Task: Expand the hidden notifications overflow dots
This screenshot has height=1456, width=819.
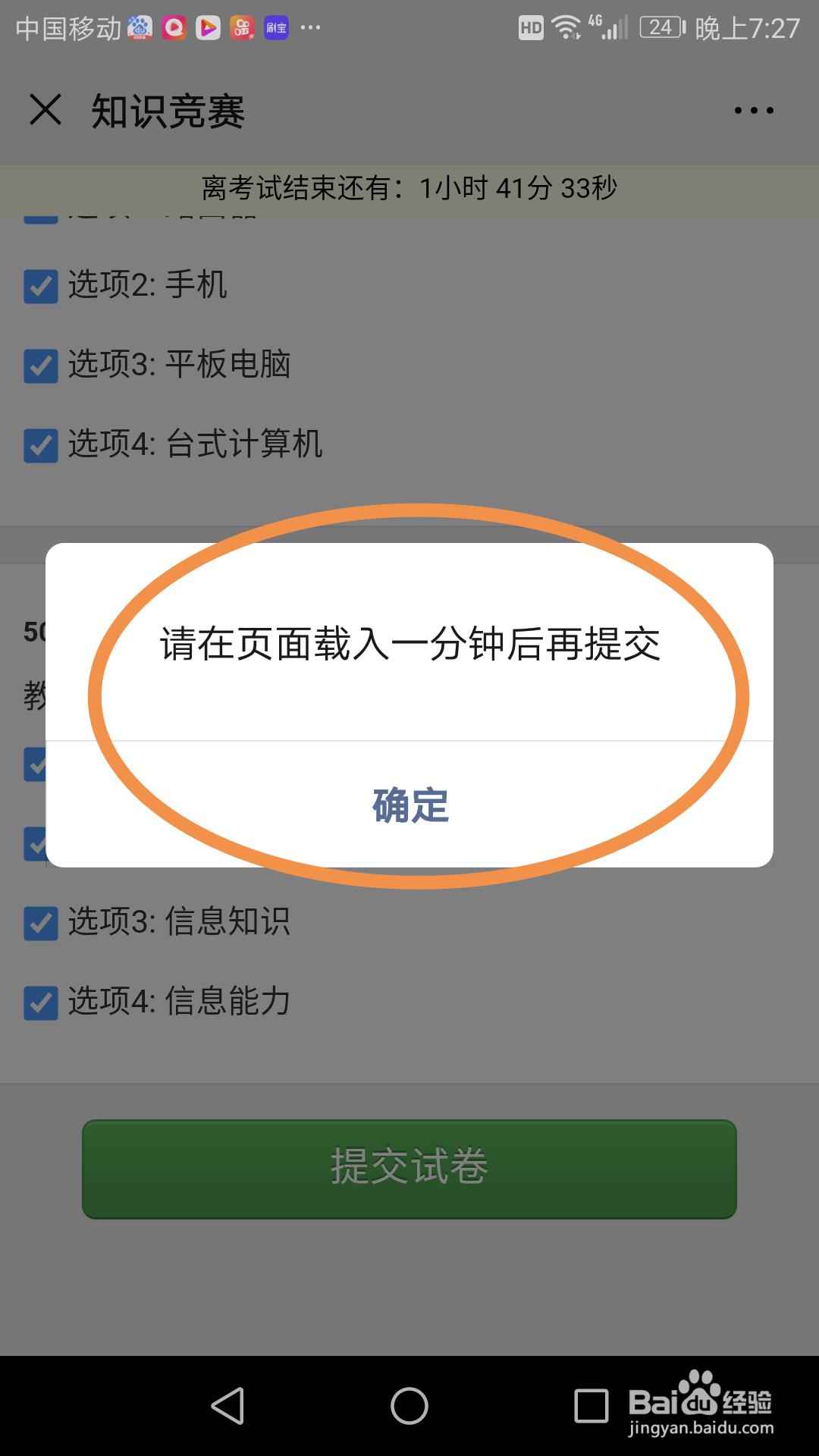Action: pos(311,27)
